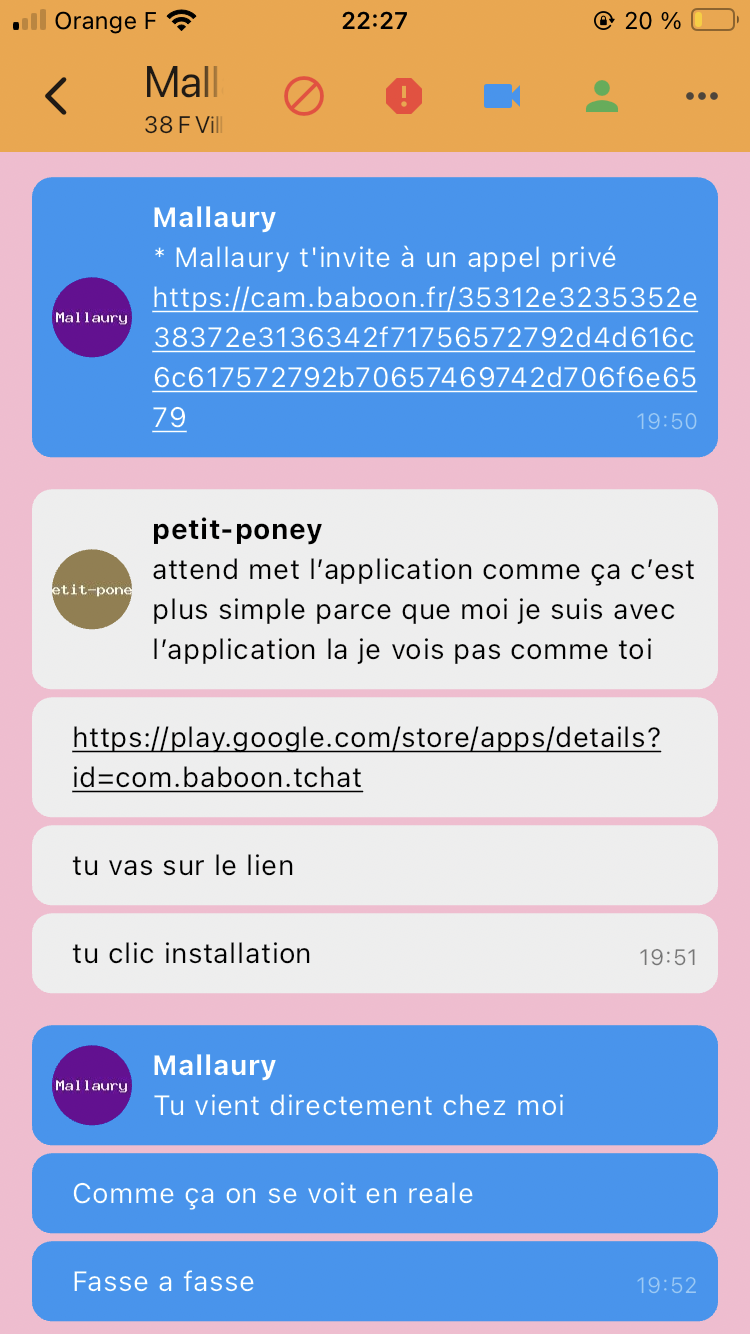Viewport: 750px width, 1334px height.
Task: Open the Google Play store link
Action: (367, 758)
